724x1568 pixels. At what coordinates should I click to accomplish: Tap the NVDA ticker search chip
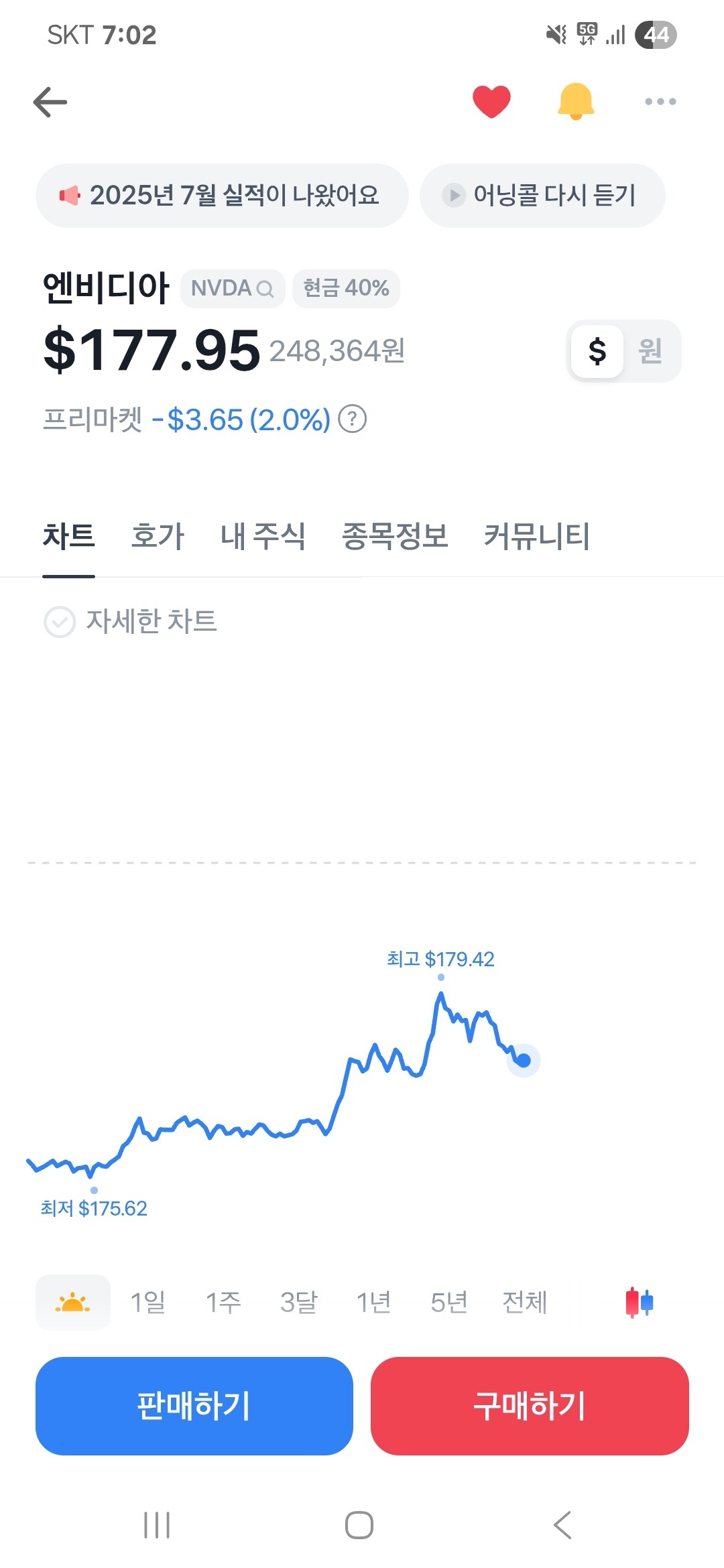(233, 289)
